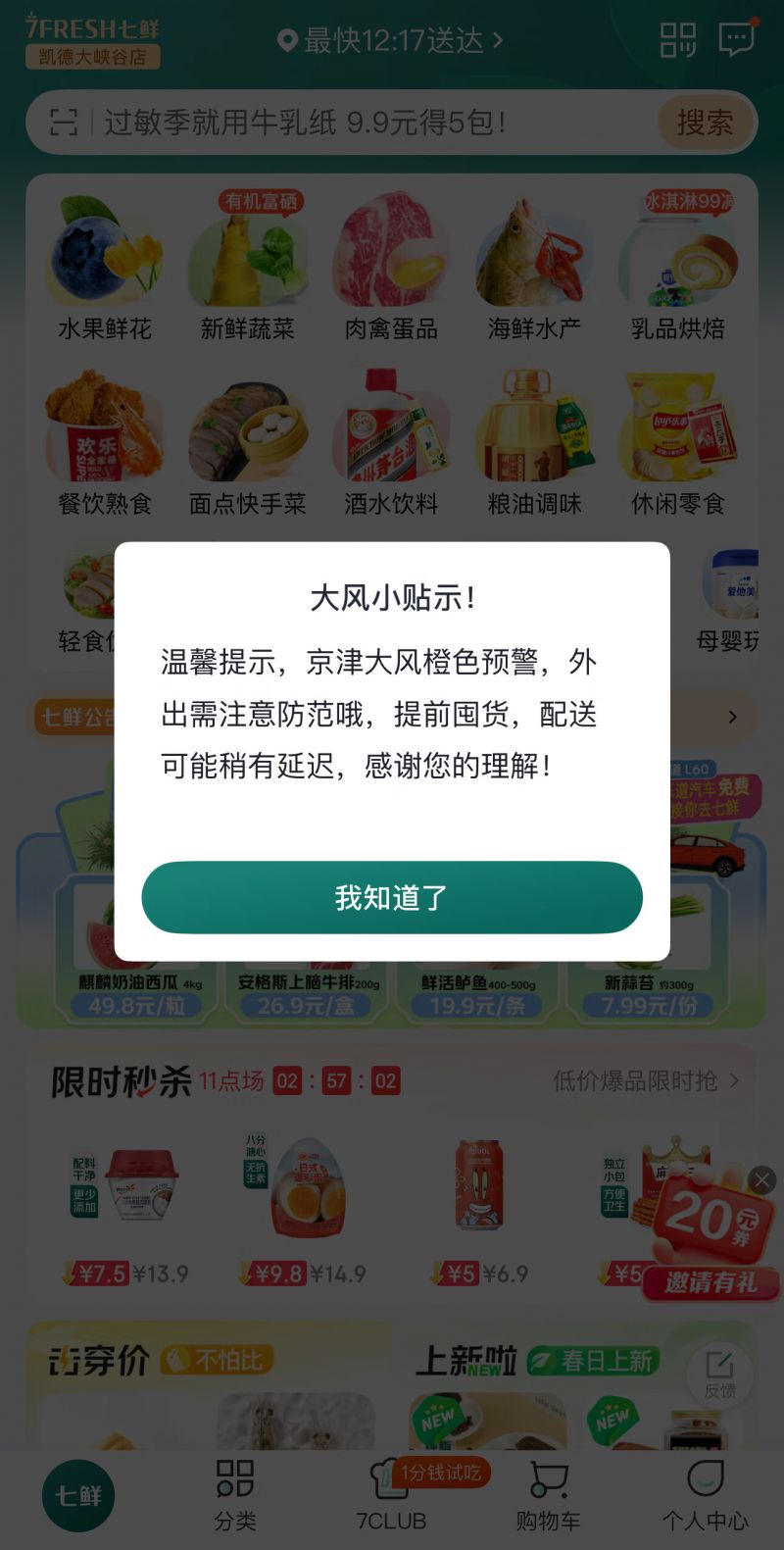Open the QR scan icon at the top
784x1550 pixels.
(x=677, y=40)
